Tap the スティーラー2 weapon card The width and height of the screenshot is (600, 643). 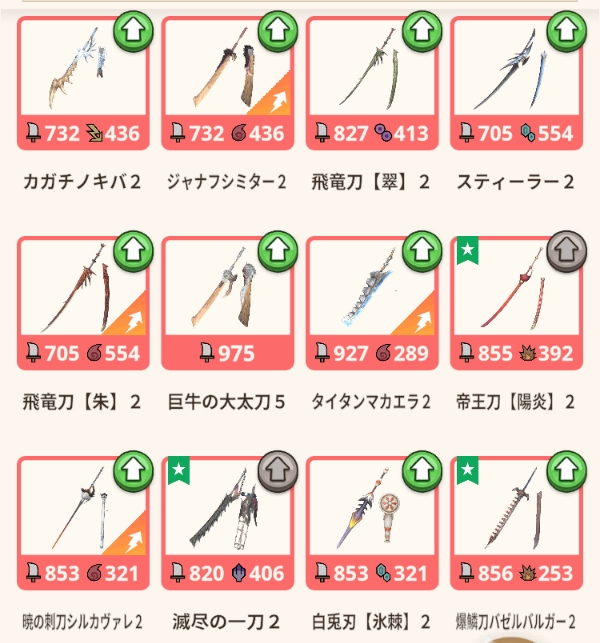click(x=515, y=82)
